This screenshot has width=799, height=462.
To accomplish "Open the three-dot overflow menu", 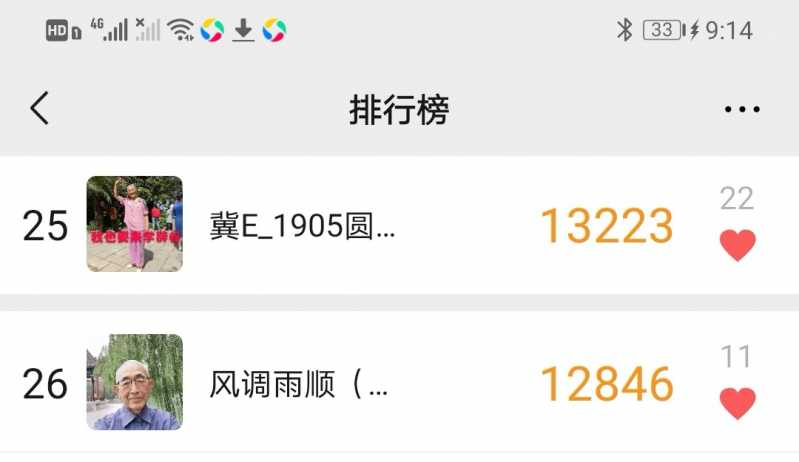I will click(742, 109).
